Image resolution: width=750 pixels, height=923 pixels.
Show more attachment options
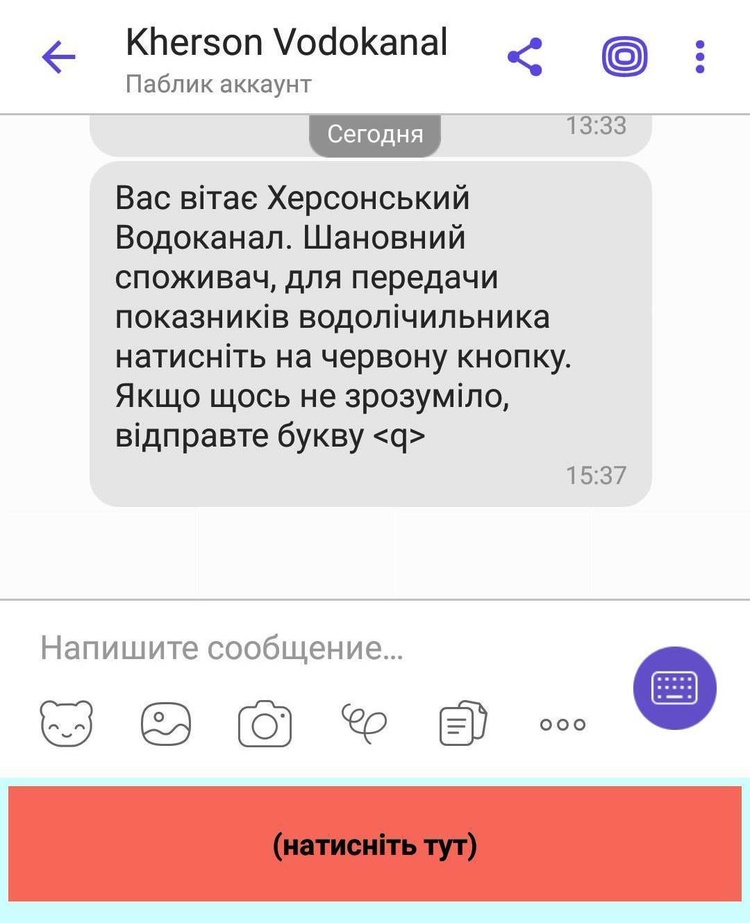point(562,724)
